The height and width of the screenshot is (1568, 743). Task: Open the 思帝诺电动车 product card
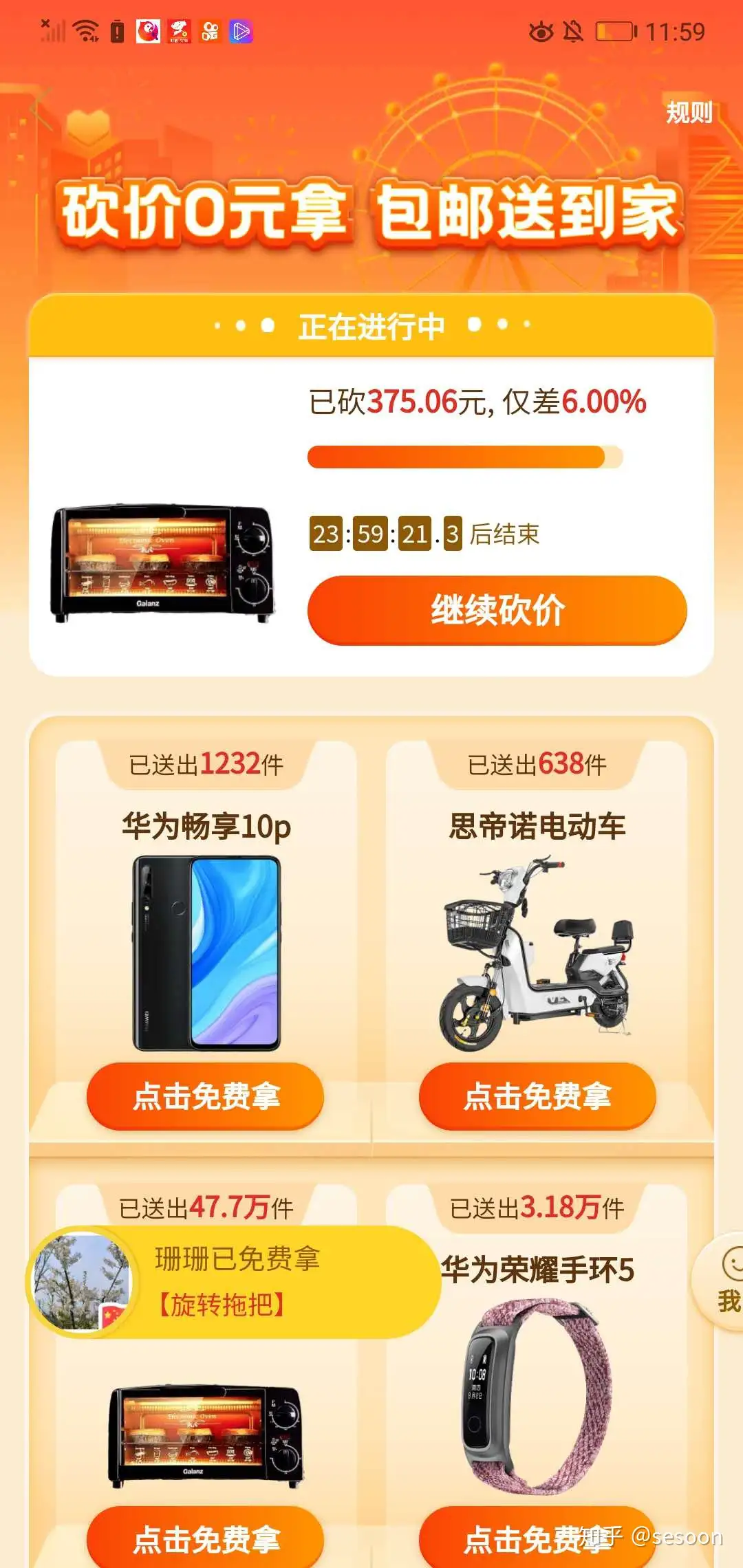coord(537,935)
